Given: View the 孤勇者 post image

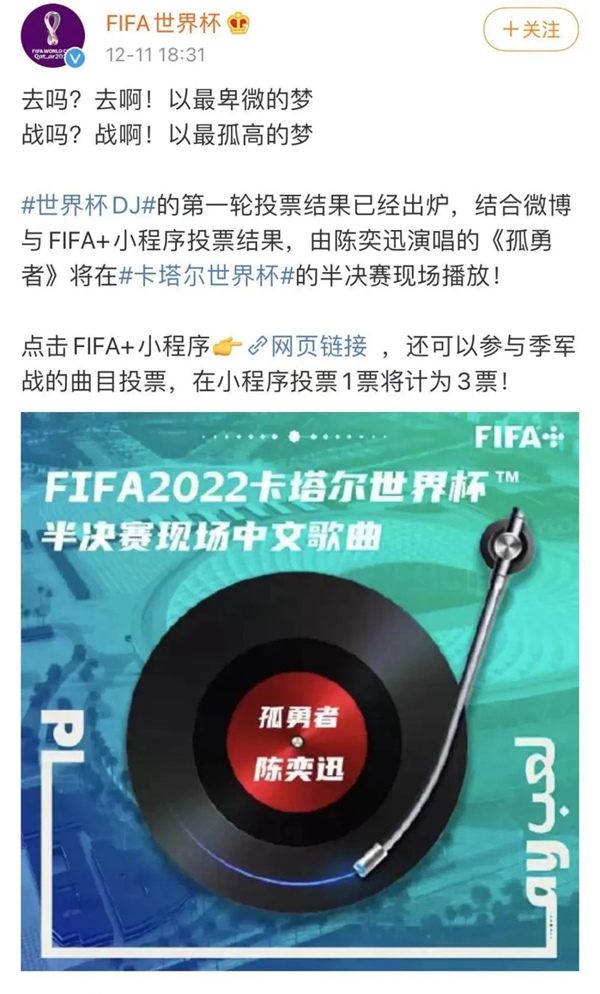Looking at the screenshot, I should pyautogui.click(x=300, y=690).
